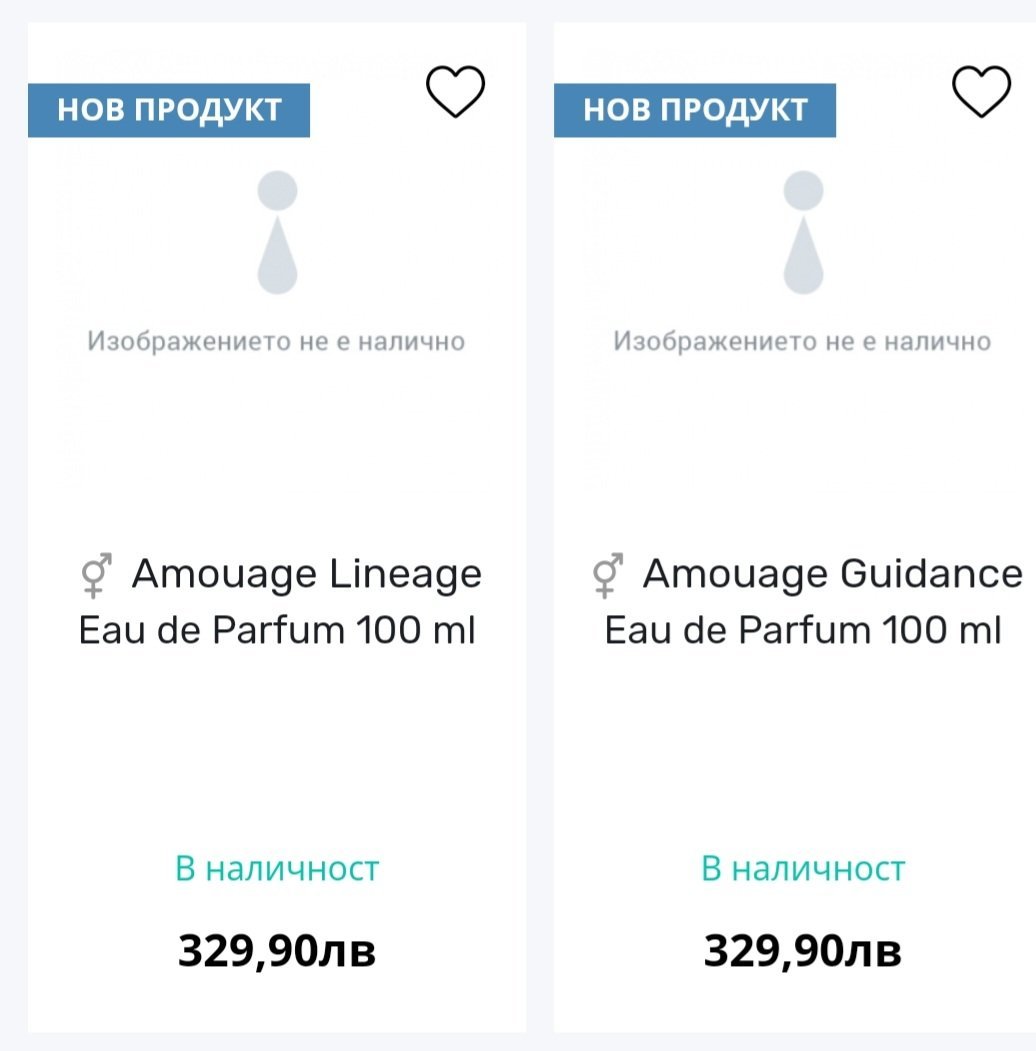Add Amouage Guidance to favorites
Image resolution: width=1036 pixels, height=1051 pixels.
(x=981, y=92)
